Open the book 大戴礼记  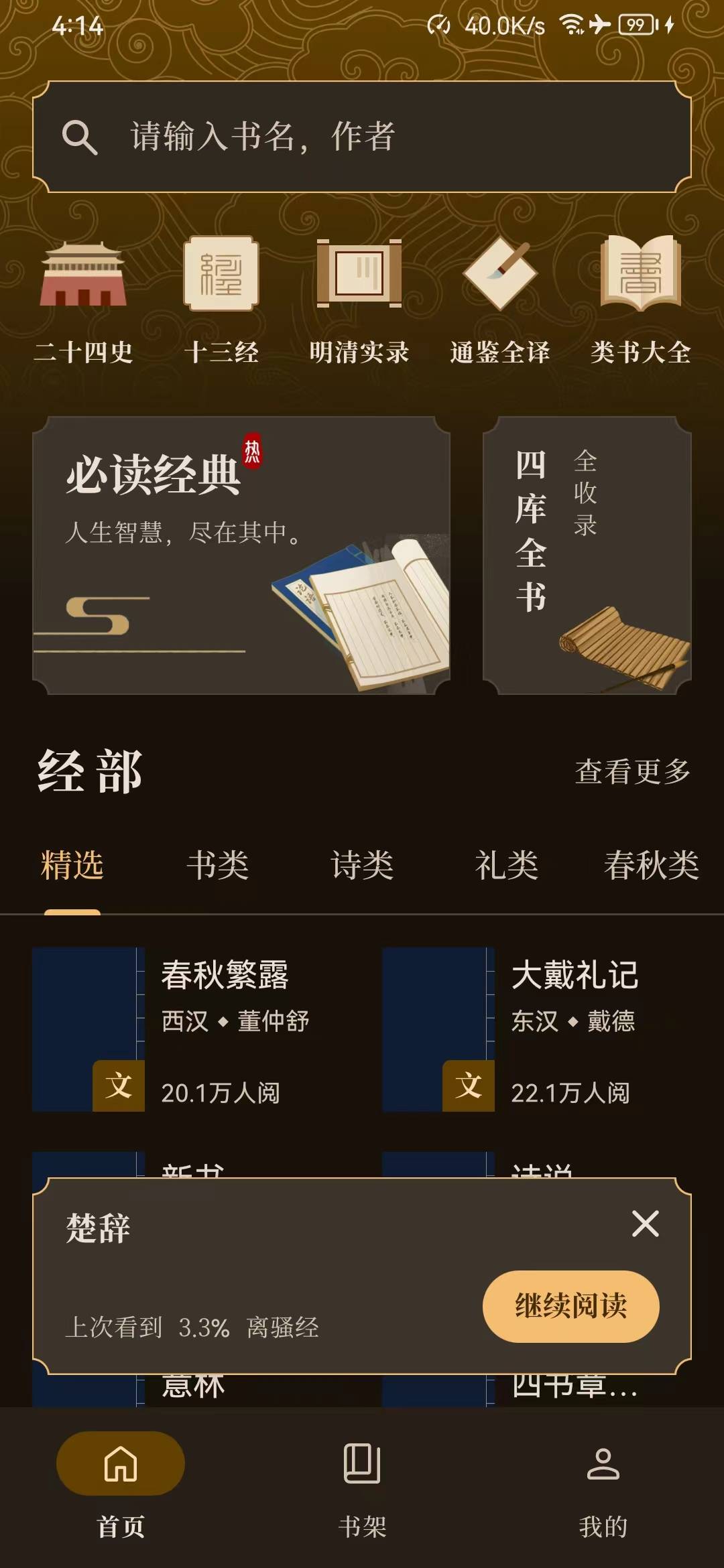point(543,1029)
